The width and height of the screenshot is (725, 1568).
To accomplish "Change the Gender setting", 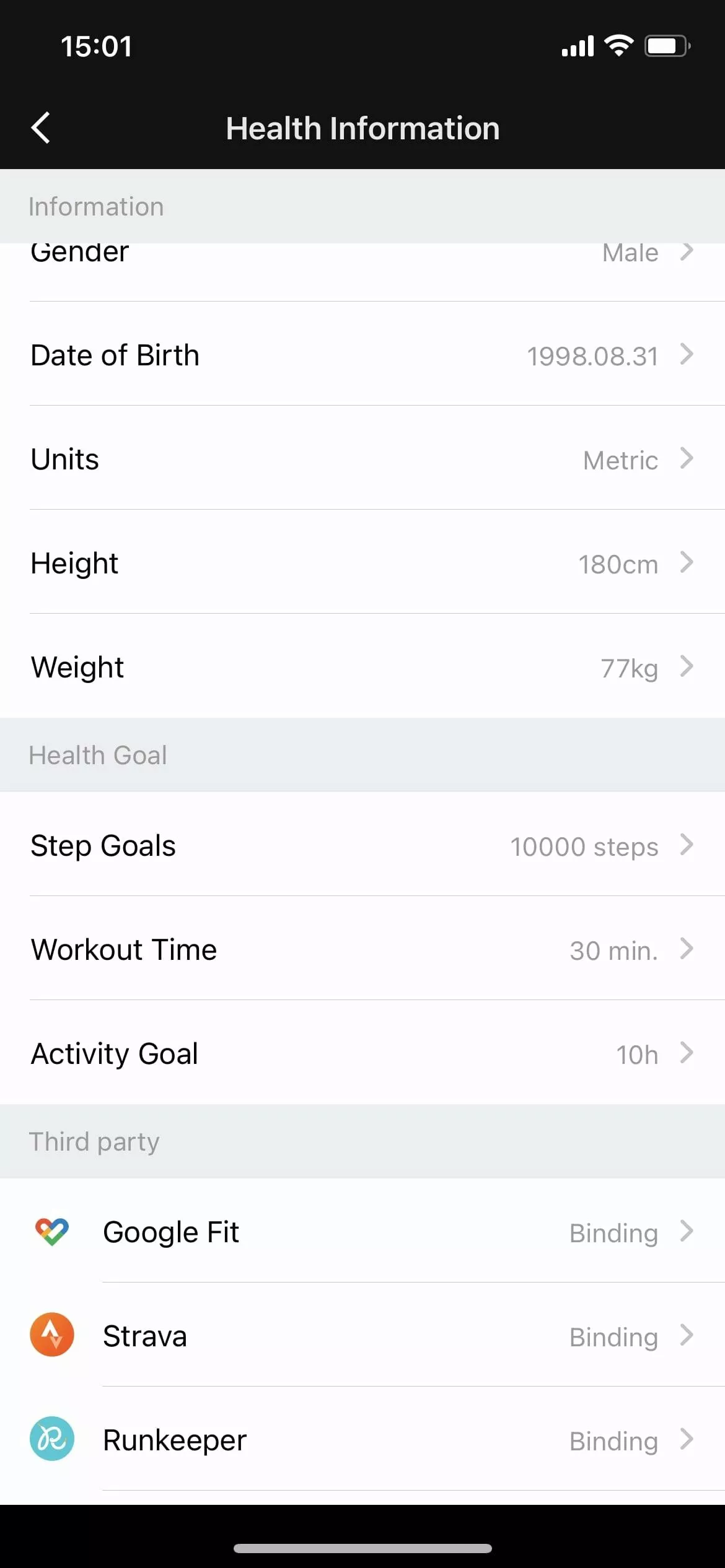I will click(x=362, y=272).
